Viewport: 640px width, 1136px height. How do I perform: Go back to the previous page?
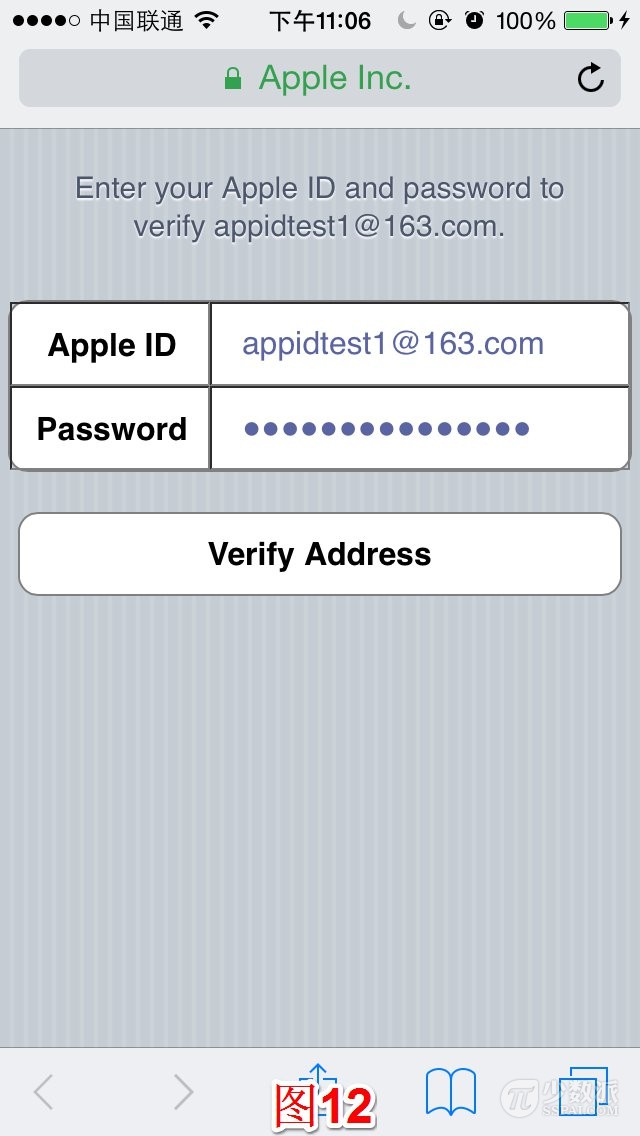[43, 1092]
